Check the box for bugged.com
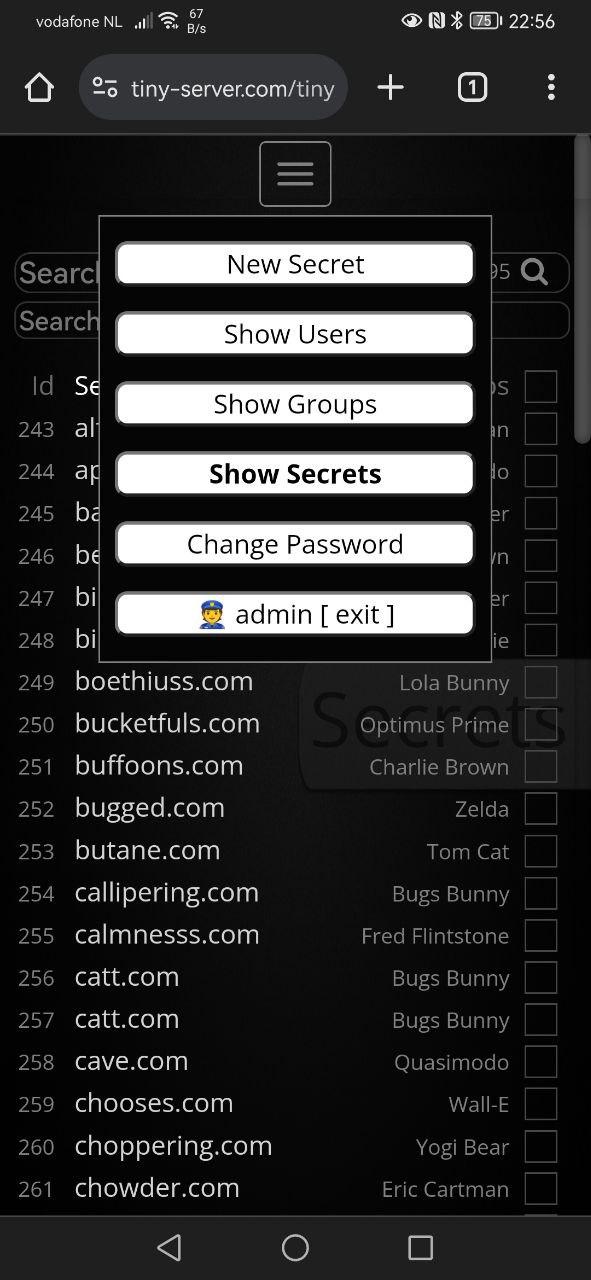 point(541,809)
